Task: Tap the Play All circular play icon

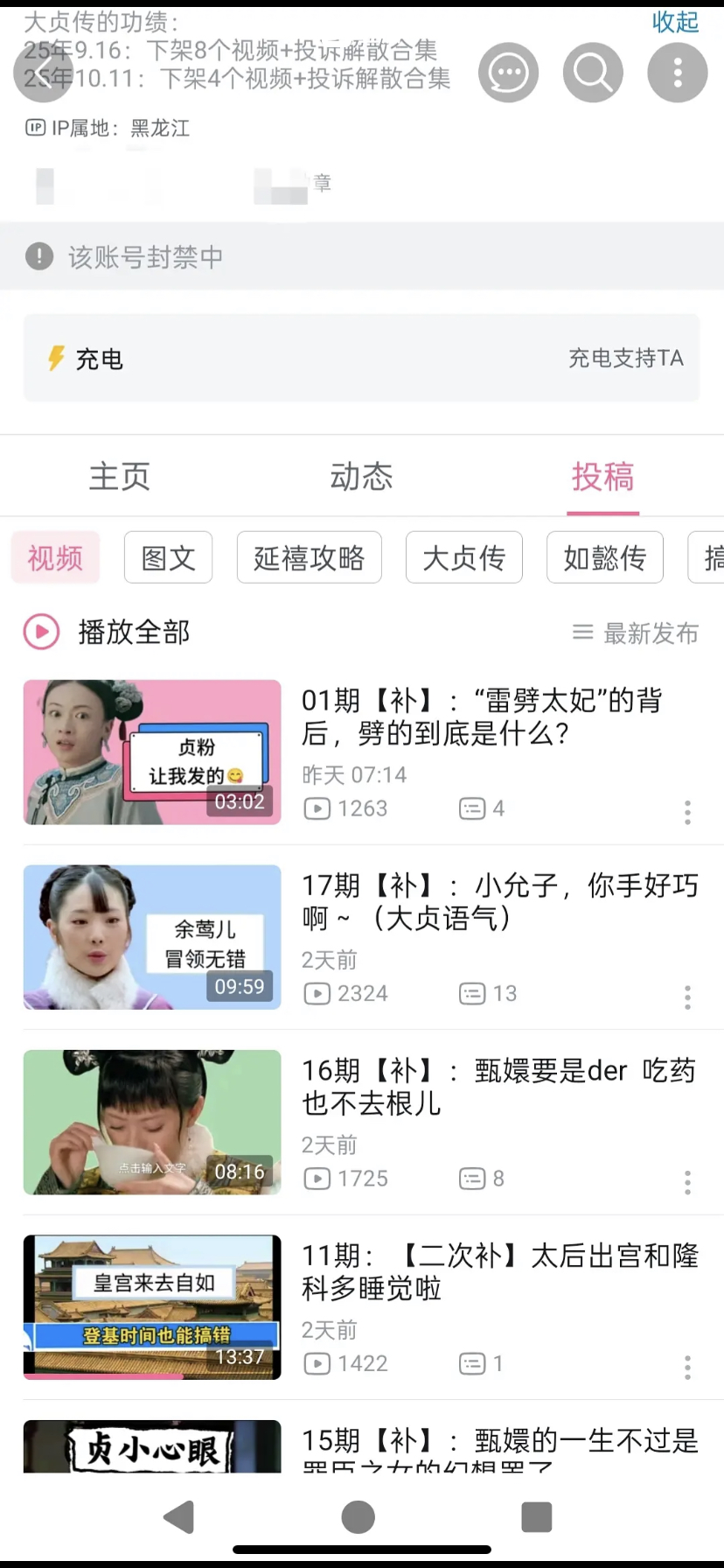Action: click(41, 632)
